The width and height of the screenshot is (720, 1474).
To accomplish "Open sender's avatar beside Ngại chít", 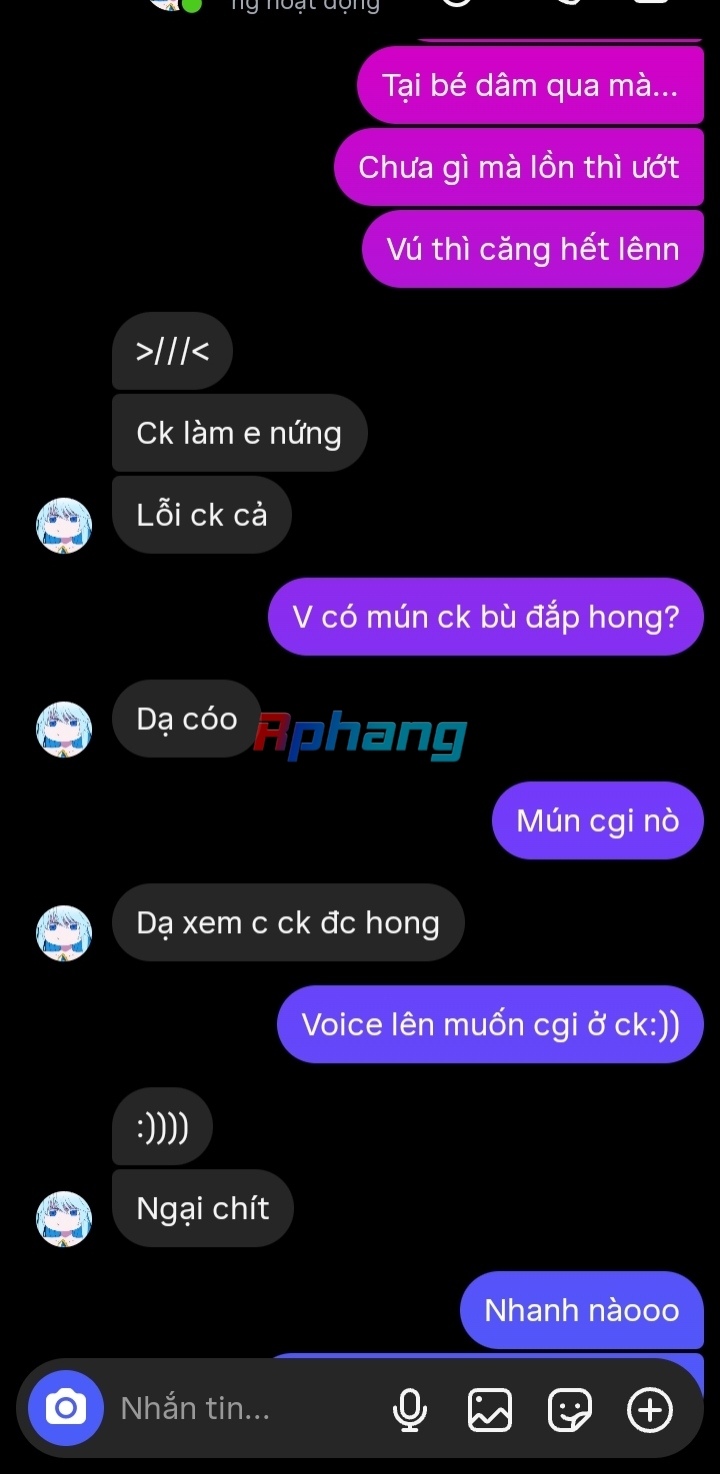I will point(64,1218).
